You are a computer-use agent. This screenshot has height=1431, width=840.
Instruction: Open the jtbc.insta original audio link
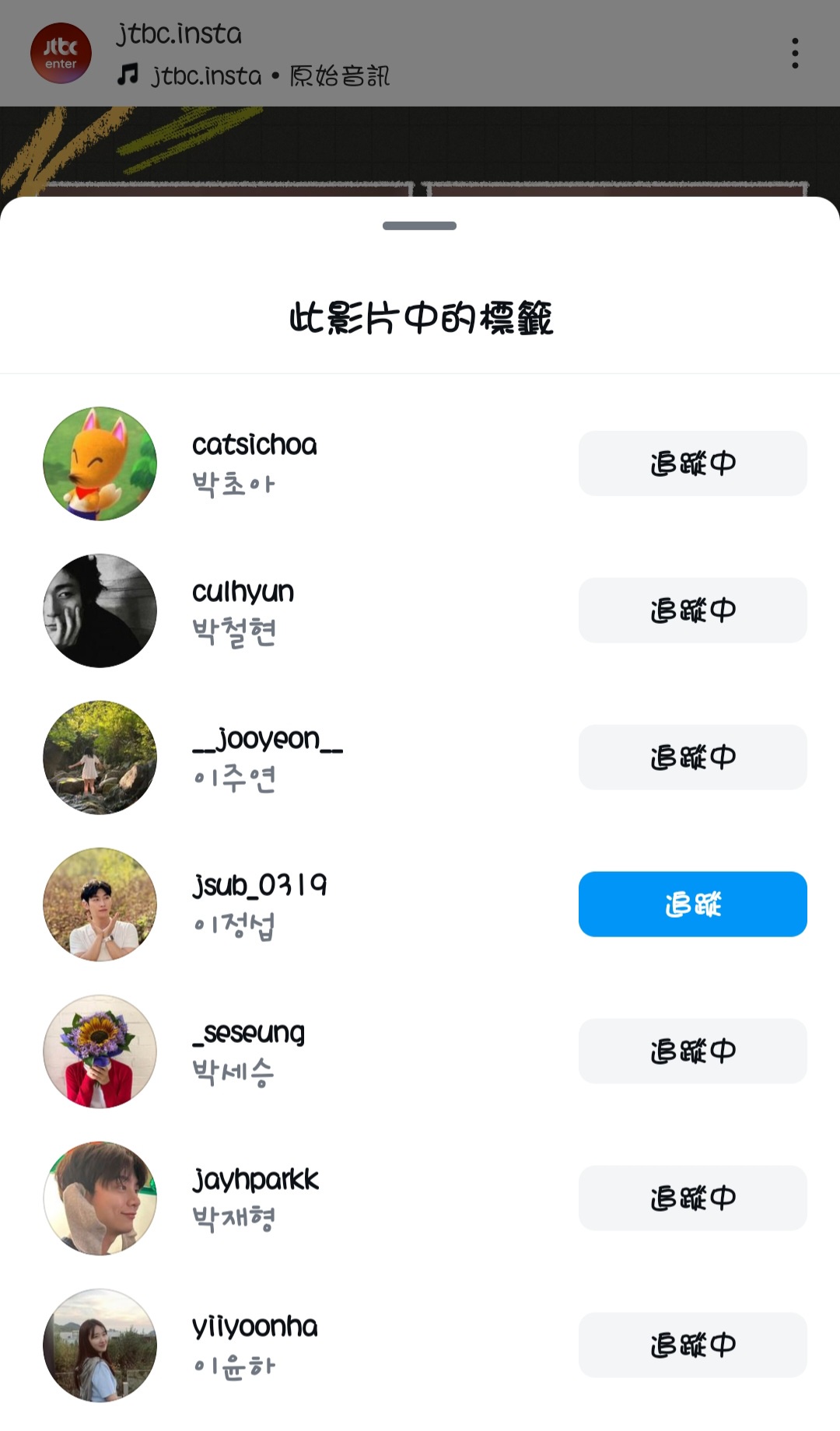point(253,75)
